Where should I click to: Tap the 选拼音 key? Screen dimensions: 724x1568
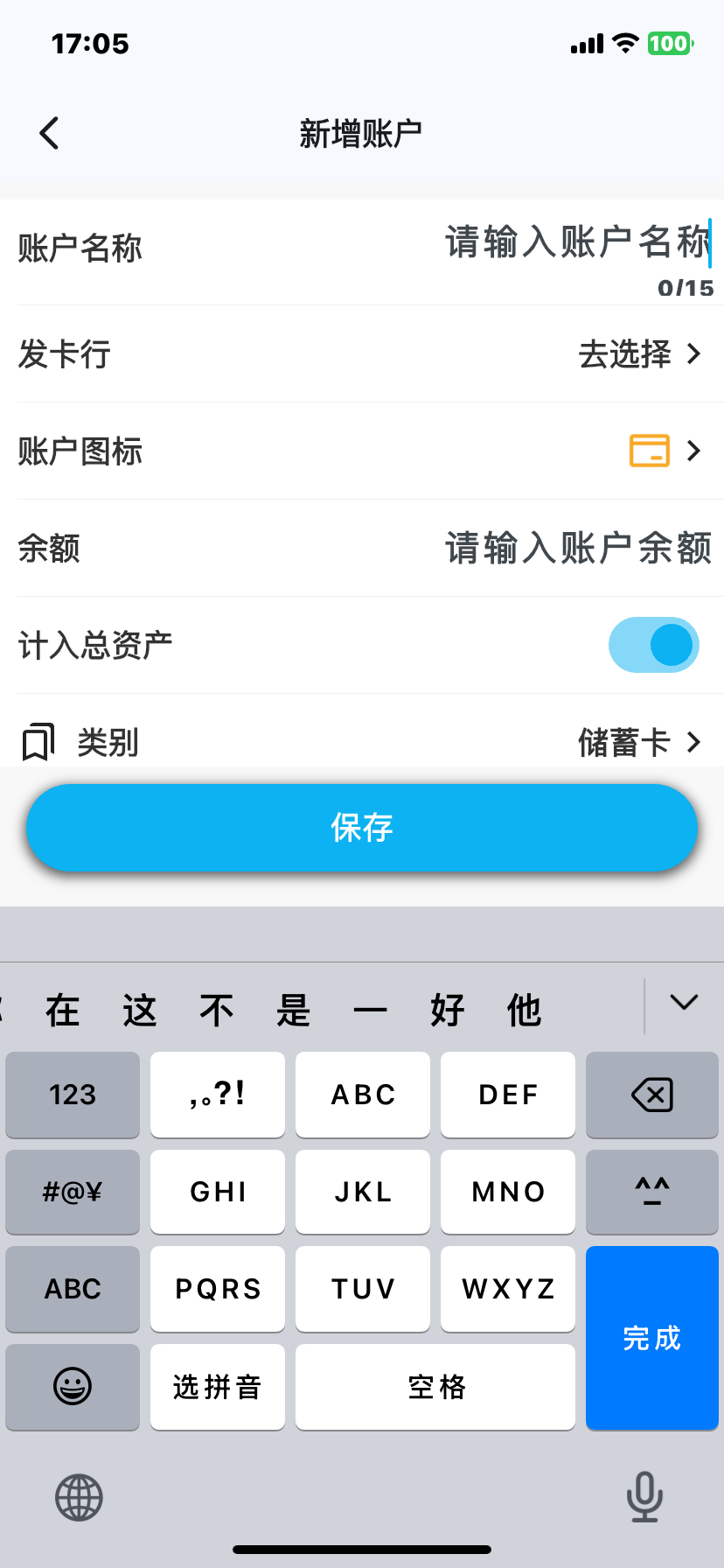(217, 1387)
